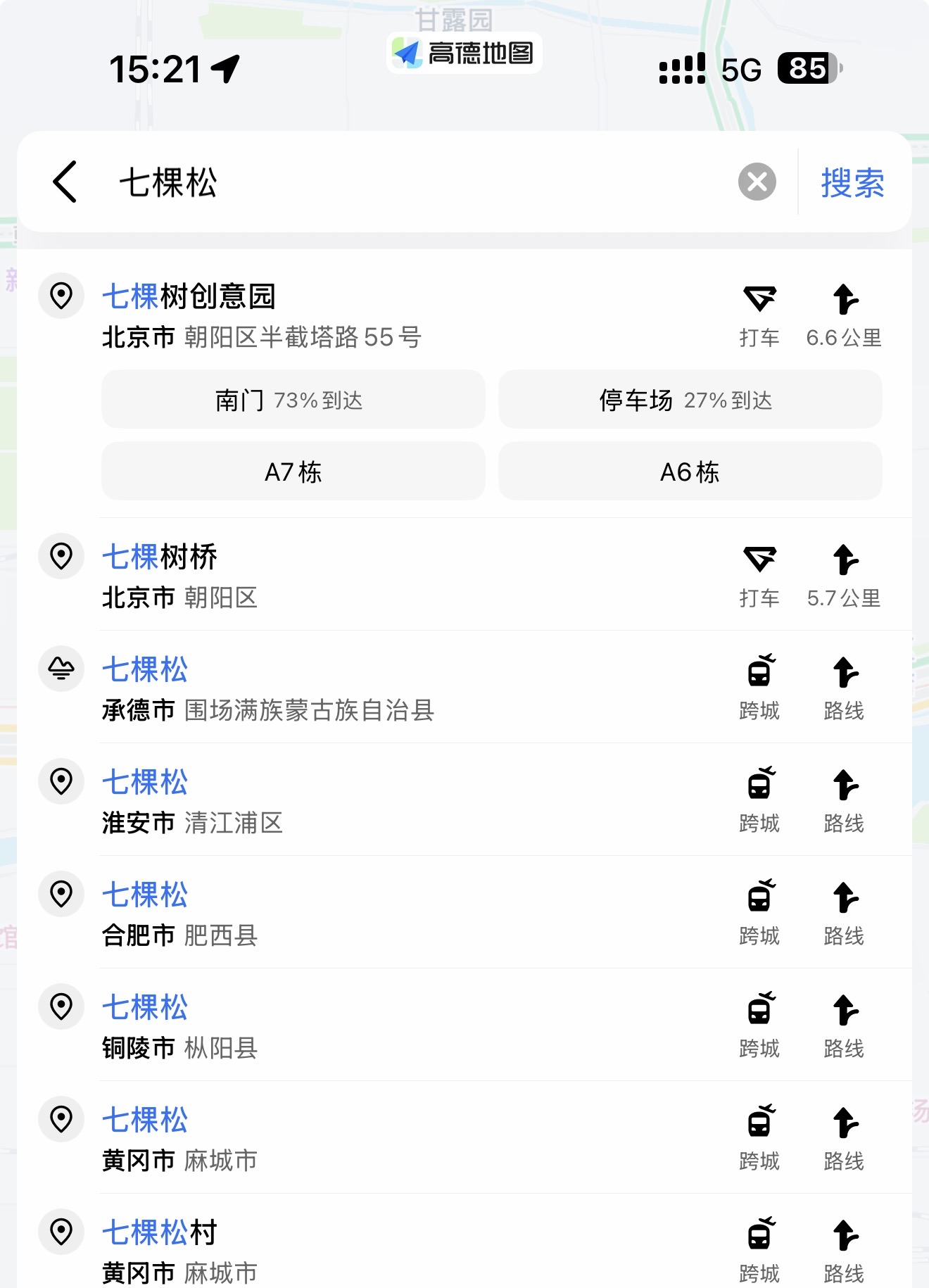The width and height of the screenshot is (929, 1288).
Task: Choose the 停车场 chip
Action: [690, 400]
